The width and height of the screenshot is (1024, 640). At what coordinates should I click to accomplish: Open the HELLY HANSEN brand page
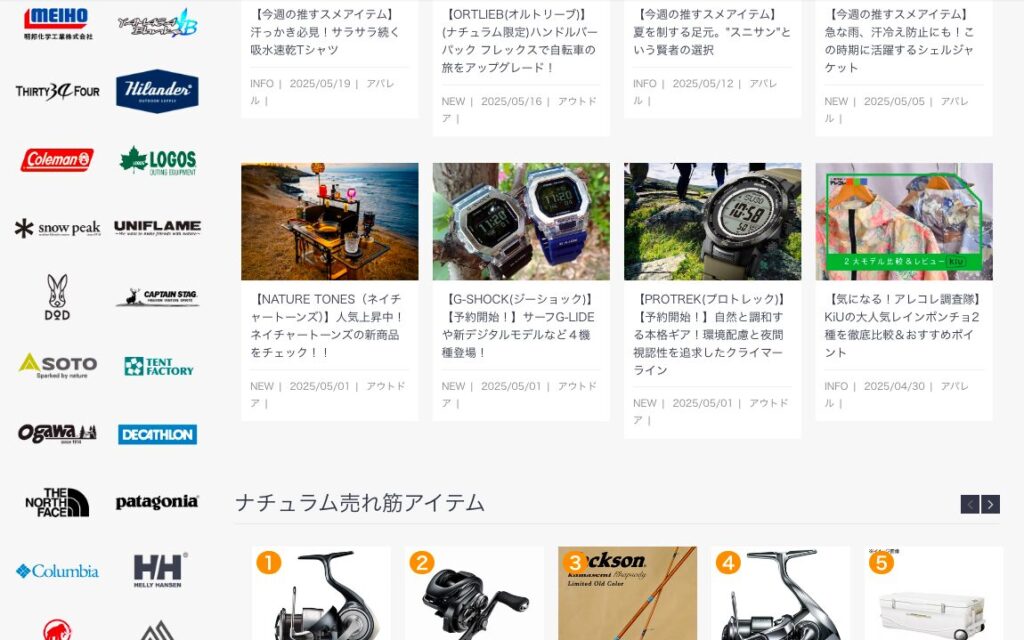click(157, 570)
